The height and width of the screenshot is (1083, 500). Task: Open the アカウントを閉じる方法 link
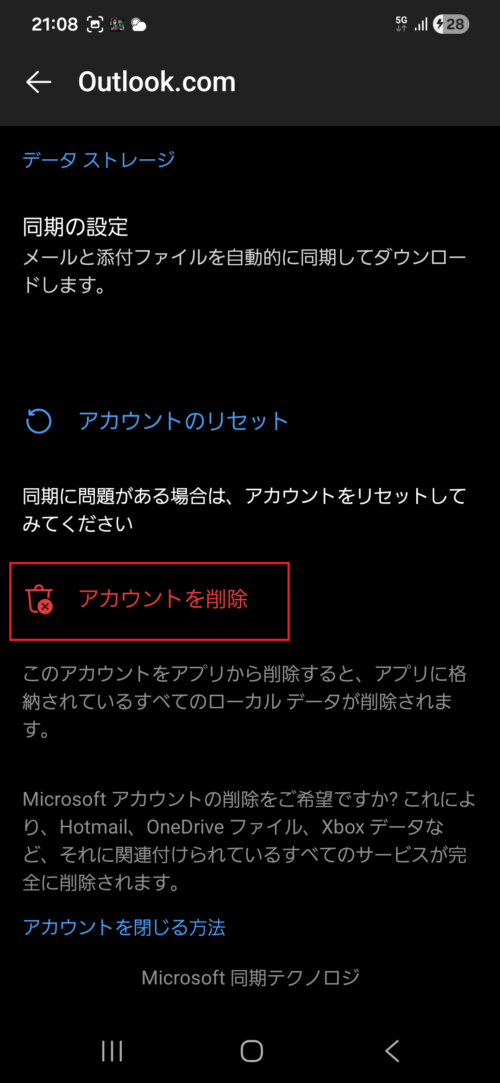pyautogui.click(x=124, y=927)
